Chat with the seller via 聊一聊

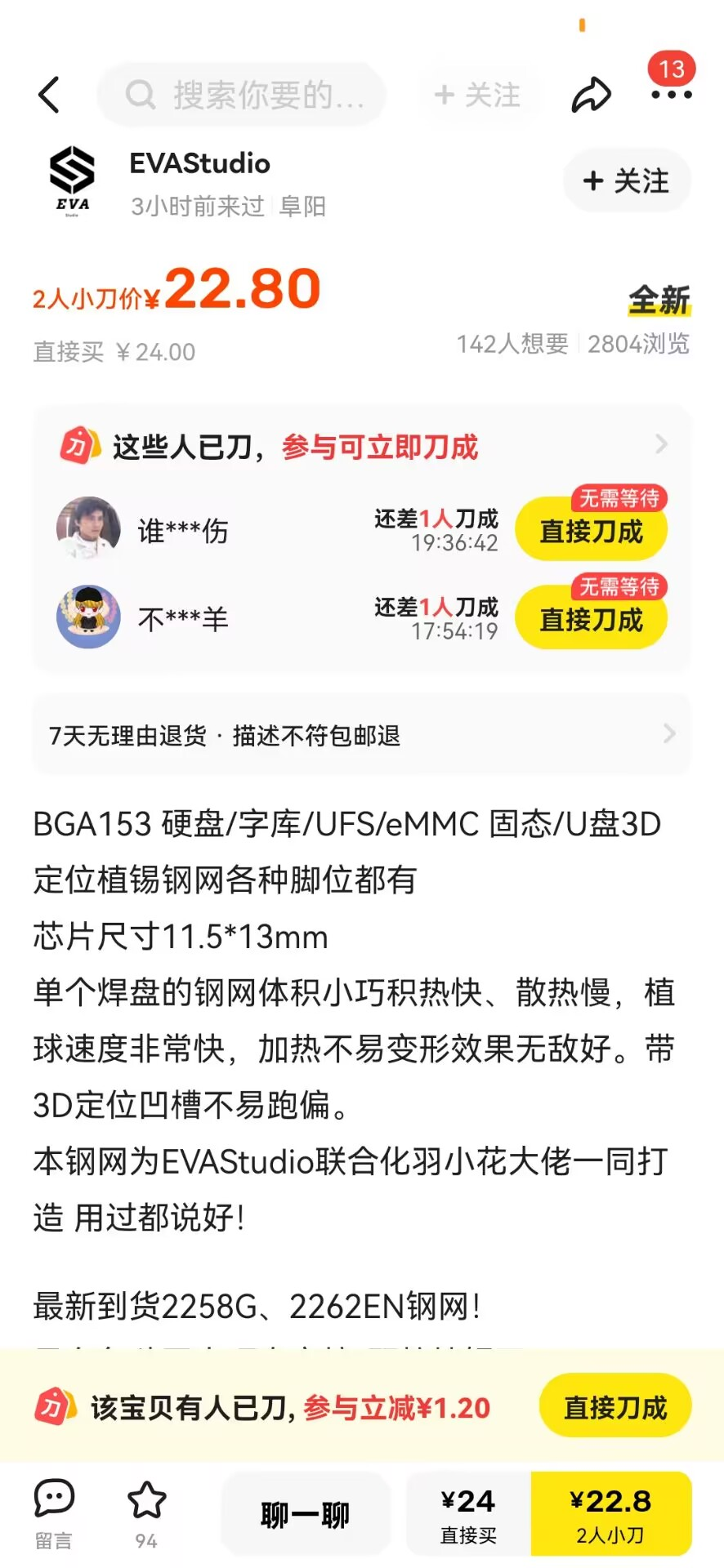pos(305,1515)
